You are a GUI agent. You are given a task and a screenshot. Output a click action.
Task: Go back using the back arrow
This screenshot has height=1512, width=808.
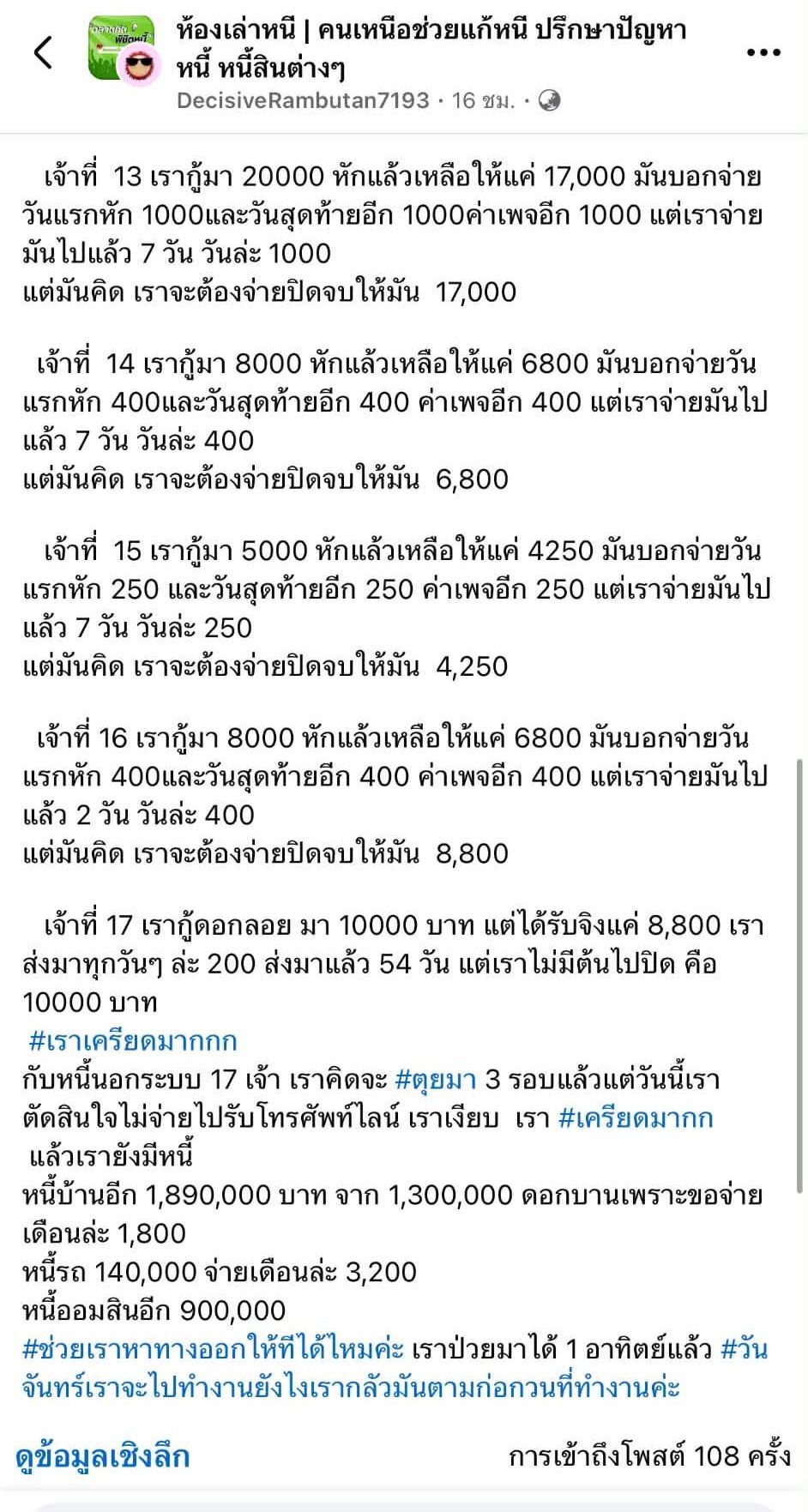pos(44,52)
